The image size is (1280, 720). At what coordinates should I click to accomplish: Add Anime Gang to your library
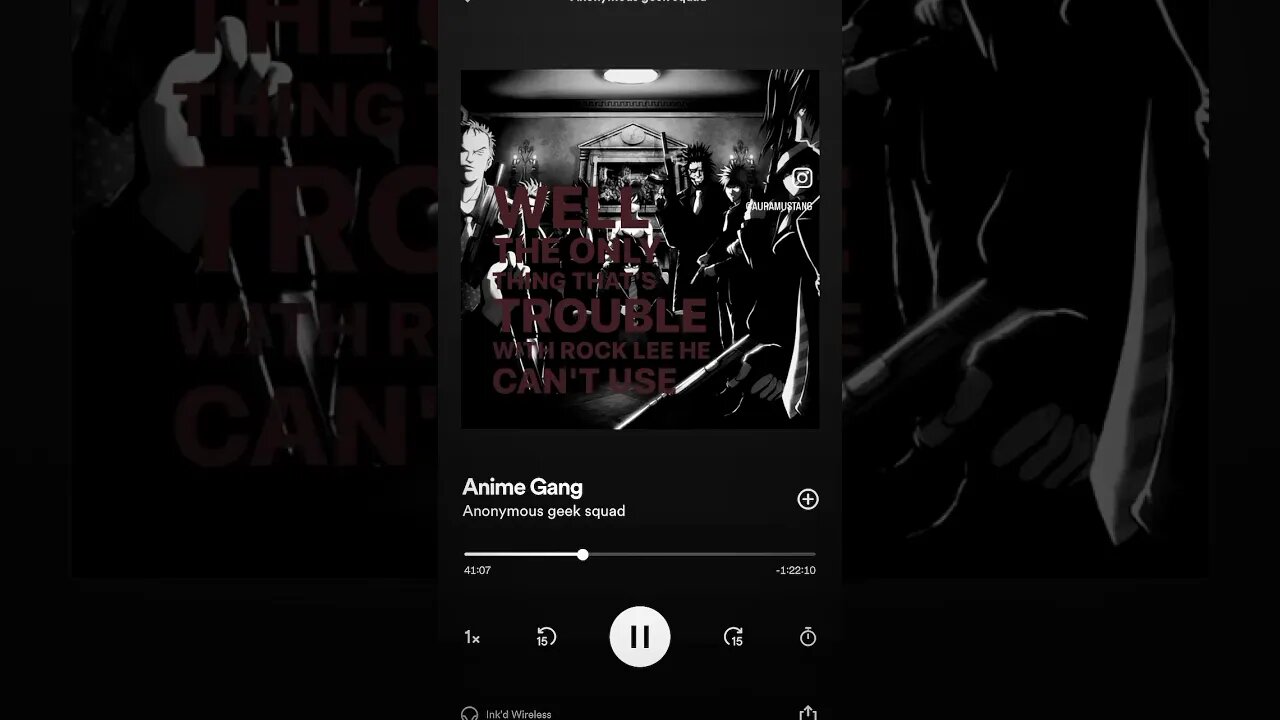point(808,499)
